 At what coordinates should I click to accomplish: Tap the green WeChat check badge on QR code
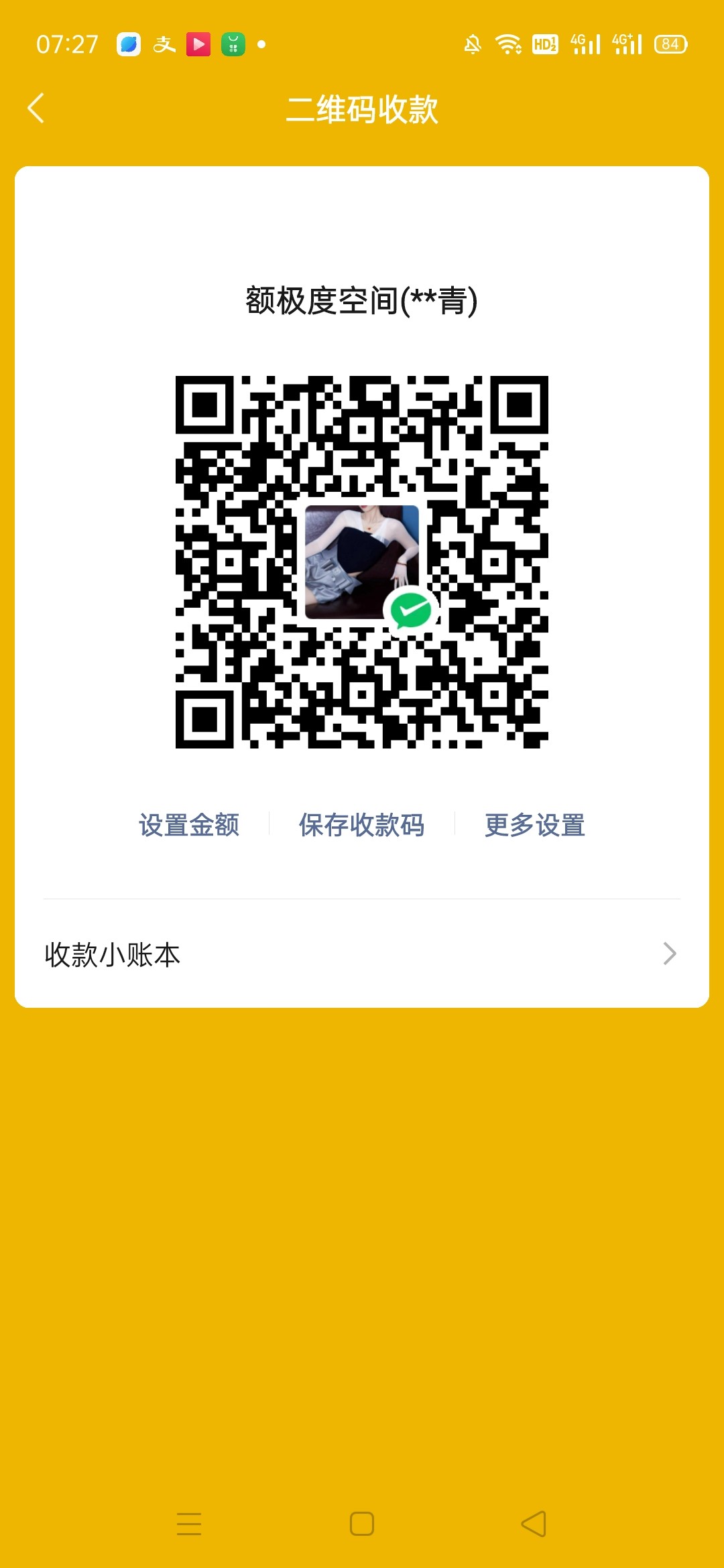click(x=410, y=610)
